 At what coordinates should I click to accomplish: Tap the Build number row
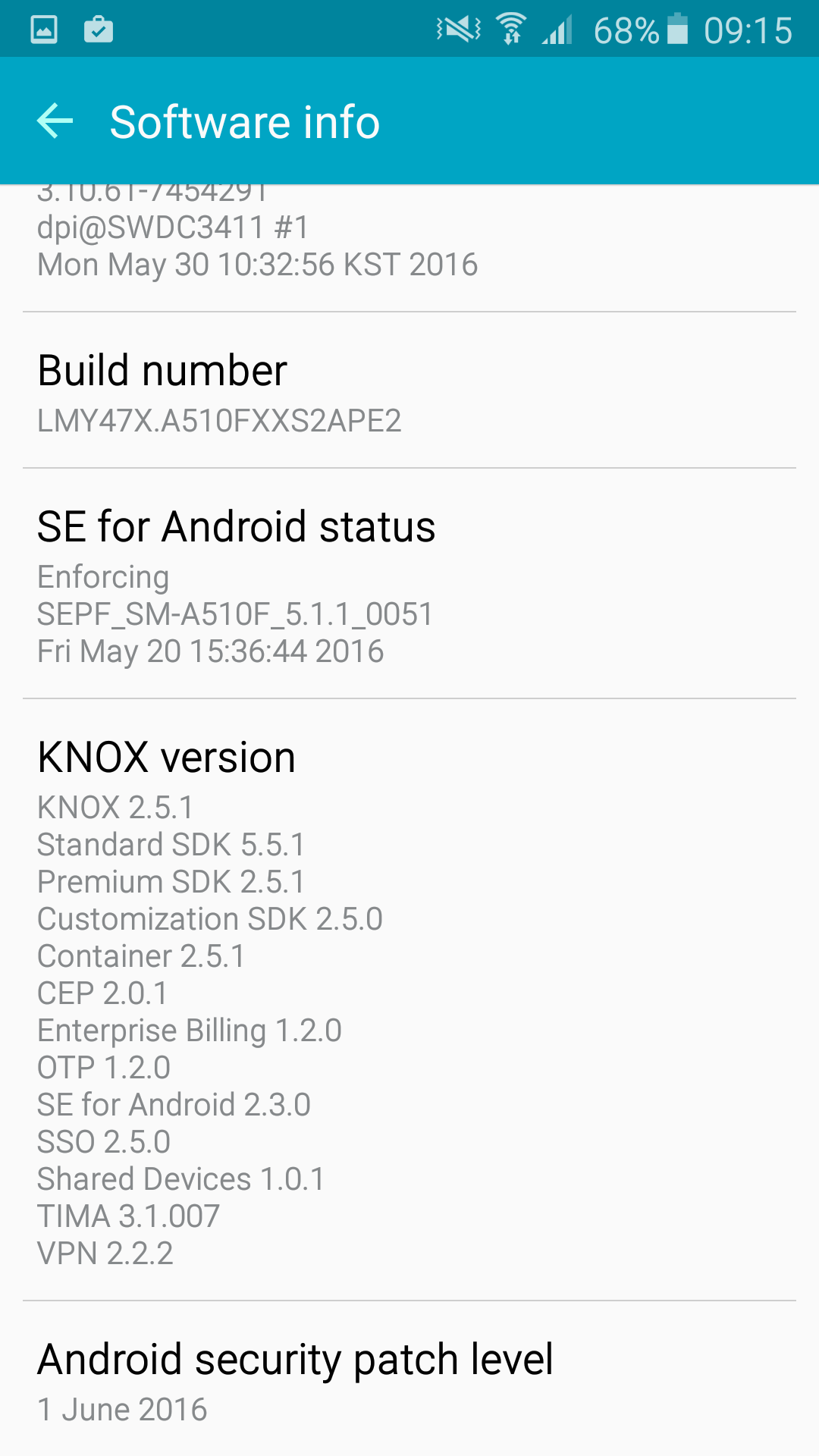click(409, 391)
